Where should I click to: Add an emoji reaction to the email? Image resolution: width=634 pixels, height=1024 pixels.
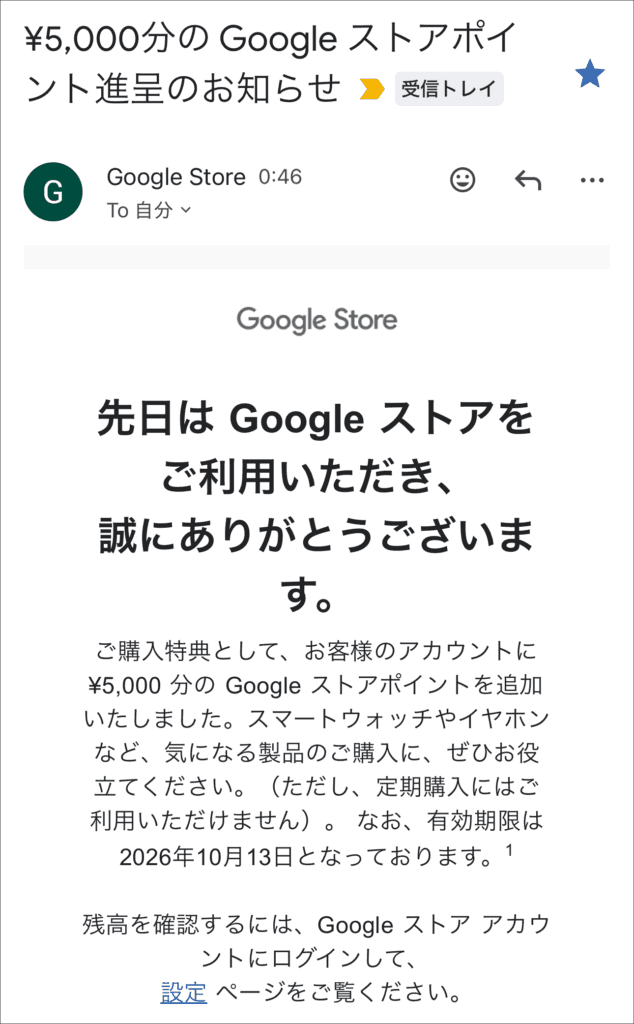(x=462, y=180)
